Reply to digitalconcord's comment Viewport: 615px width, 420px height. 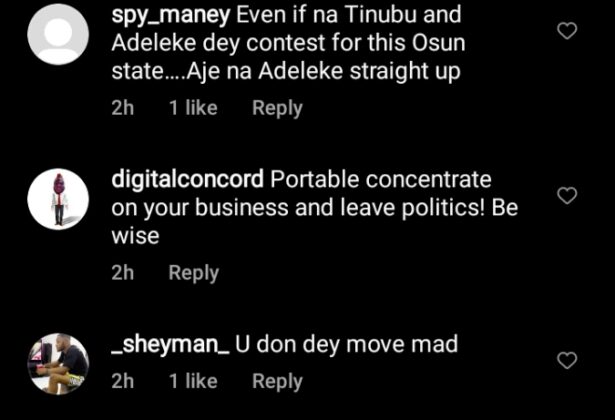tap(193, 272)
